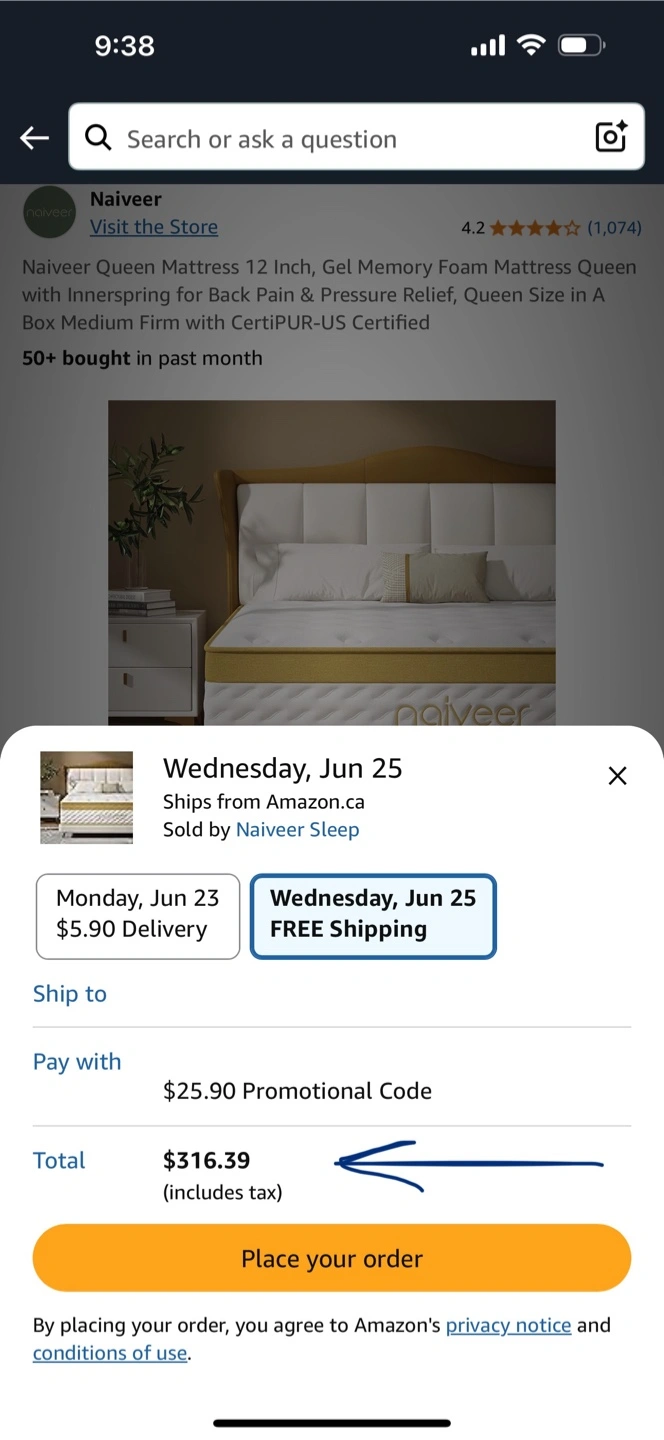Open the privacy notice link
The width and height of the screenshot is (664, 1440).
point(508,1325)
